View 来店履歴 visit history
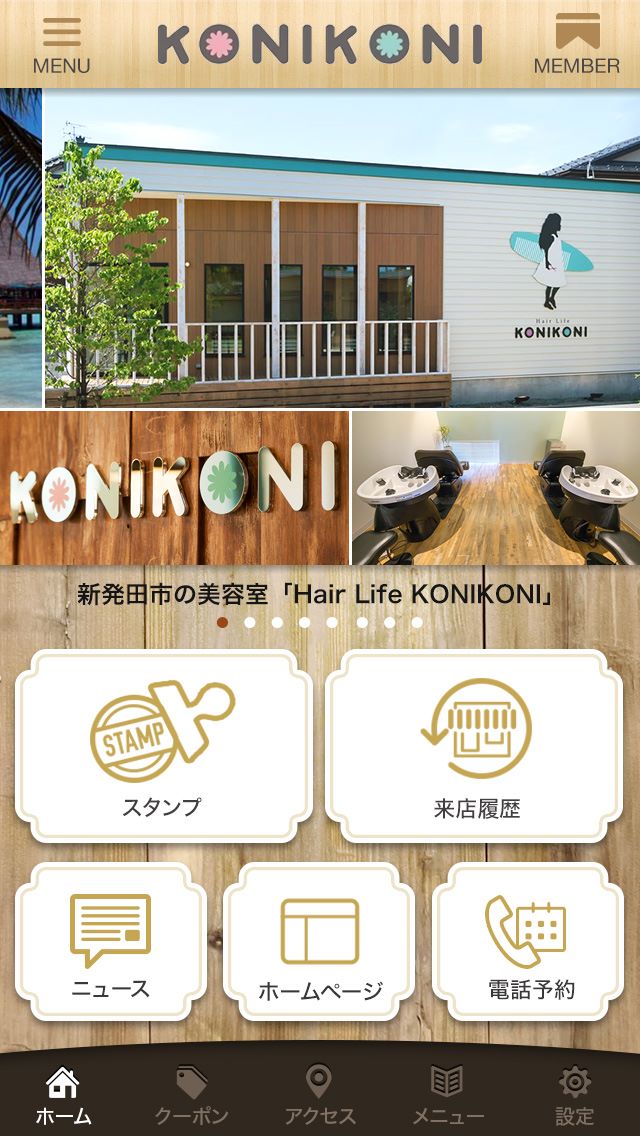The image size is (640, 1136). click(476, 745)
